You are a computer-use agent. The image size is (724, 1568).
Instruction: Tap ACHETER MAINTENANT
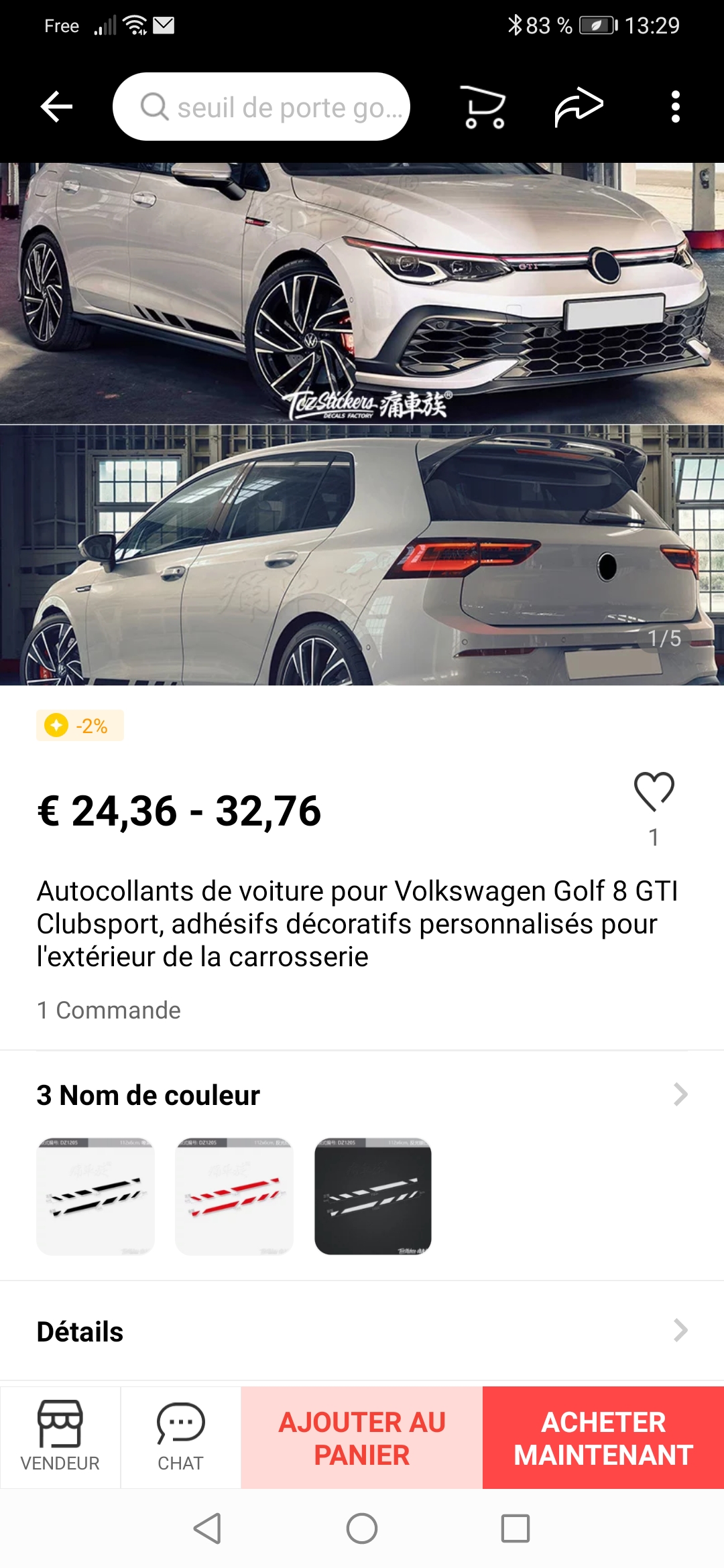(603, 1438)
